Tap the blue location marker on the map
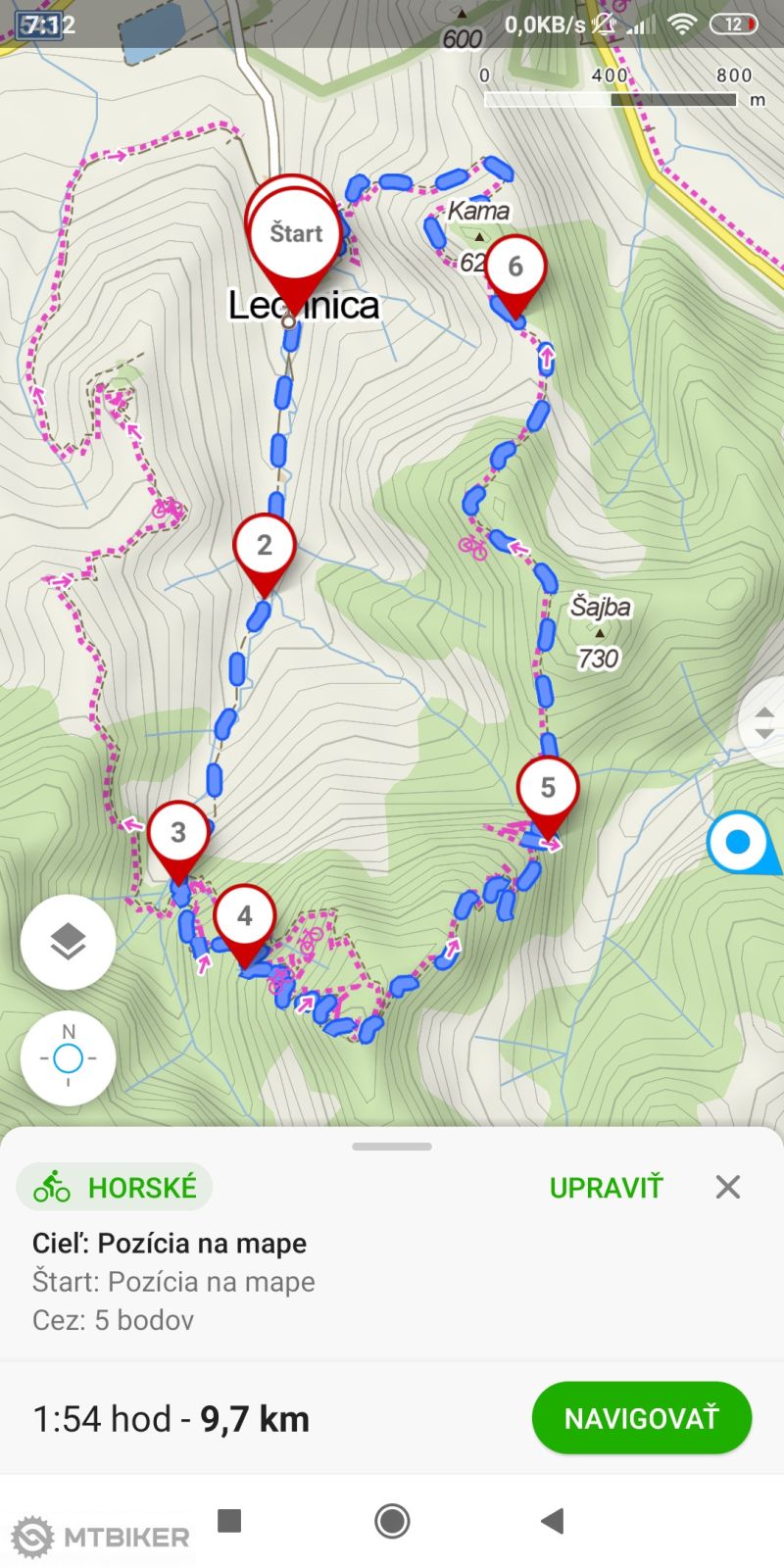784x1568 pixels. (738, 842)
